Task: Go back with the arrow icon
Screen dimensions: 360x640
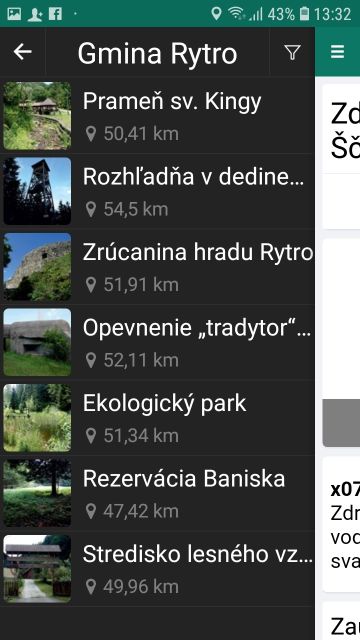Action: pyautogui.click(x=22, y=52)
